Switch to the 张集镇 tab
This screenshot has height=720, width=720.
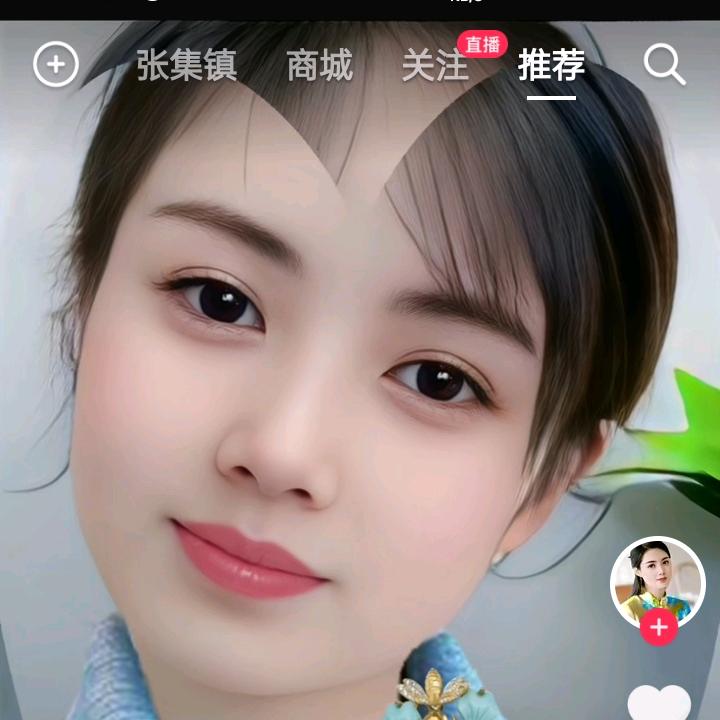186,67
